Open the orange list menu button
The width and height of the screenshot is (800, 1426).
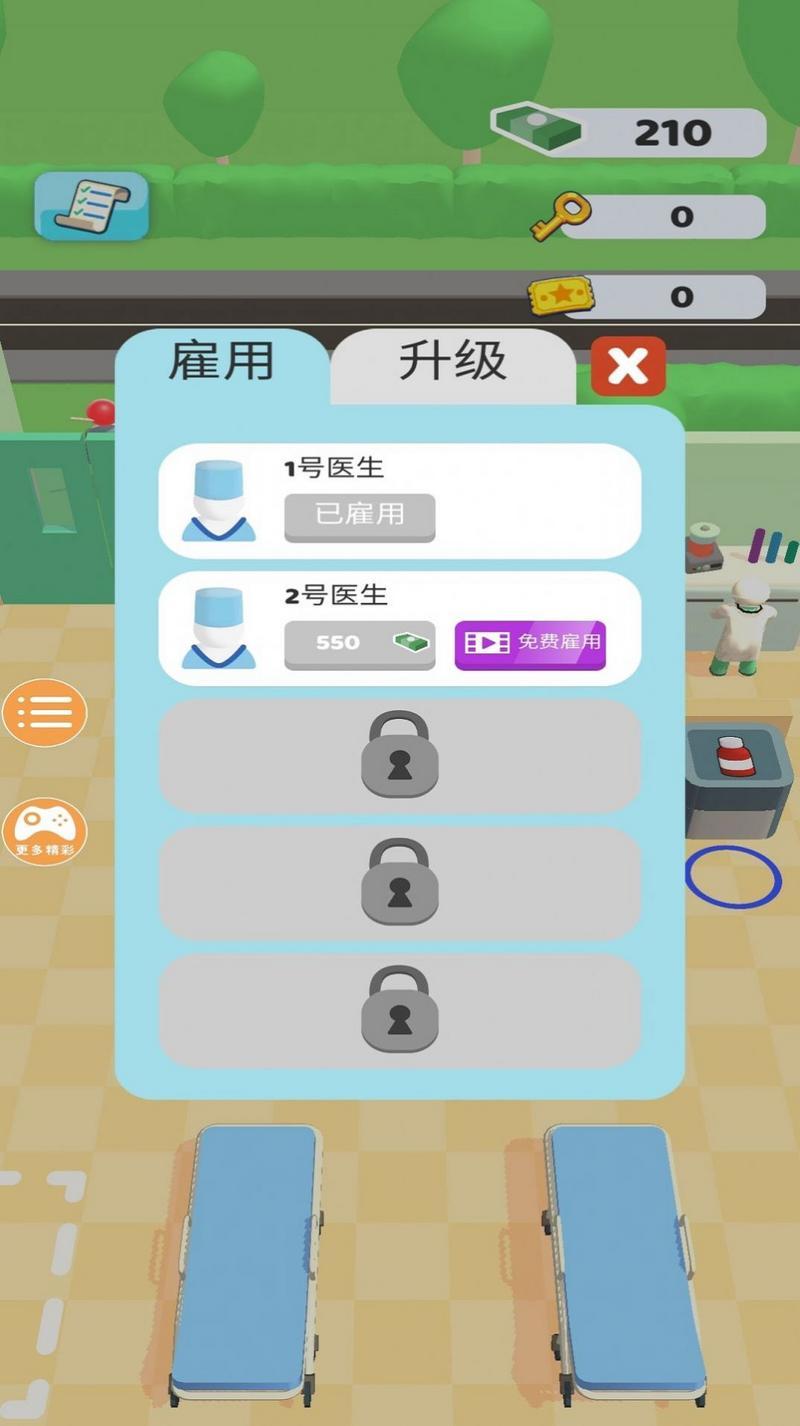[x=45, y=712]
